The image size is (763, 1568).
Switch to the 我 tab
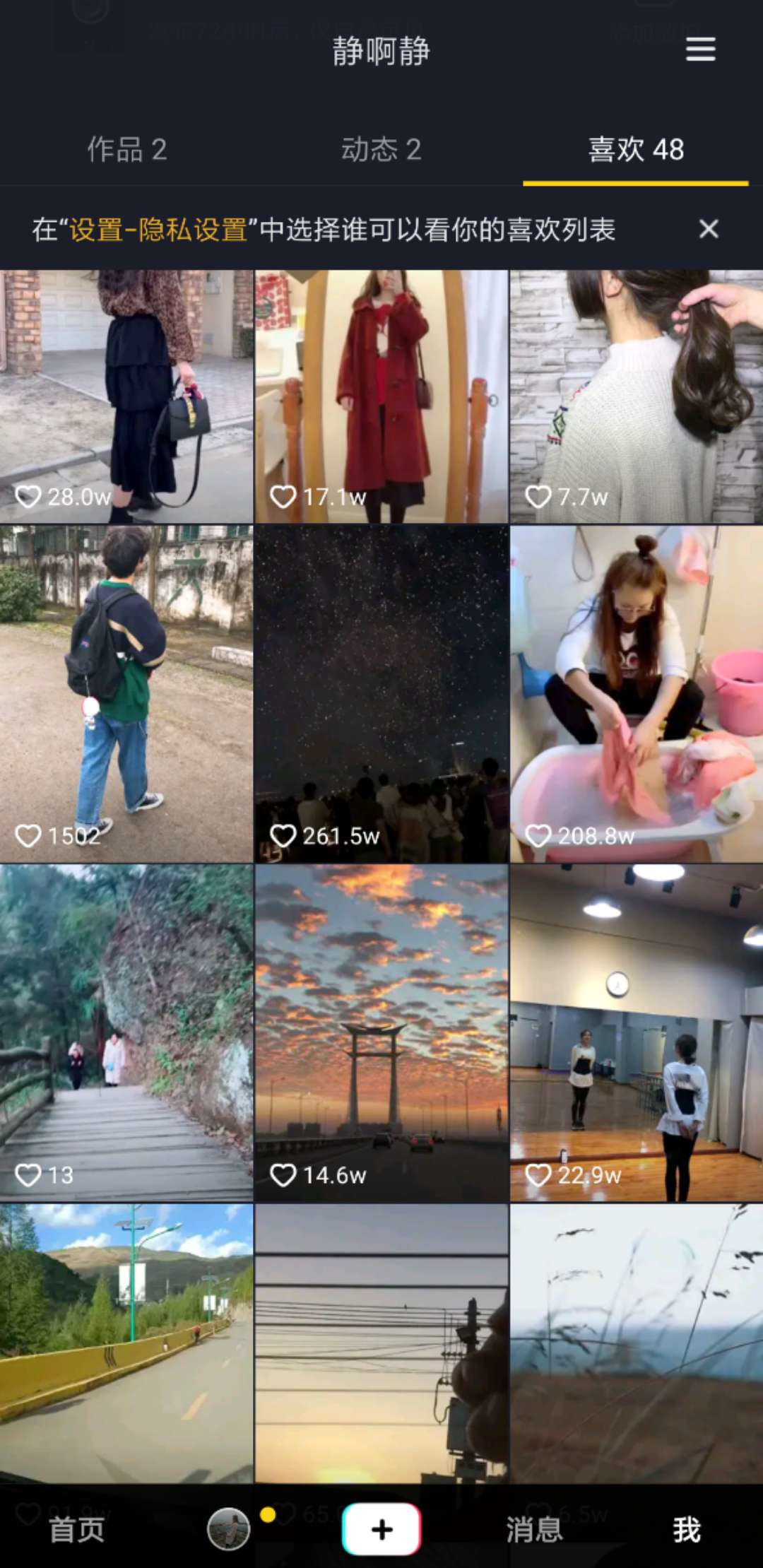click(686, 1530)
